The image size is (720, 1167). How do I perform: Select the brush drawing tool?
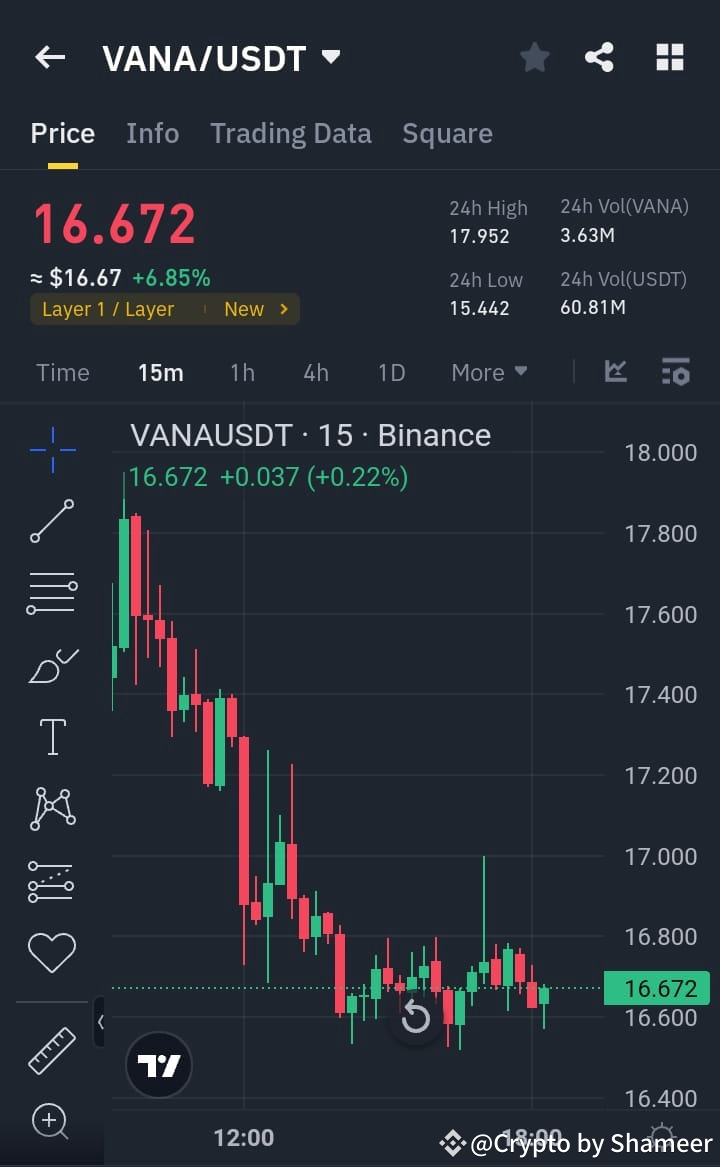tap(52, 664)
